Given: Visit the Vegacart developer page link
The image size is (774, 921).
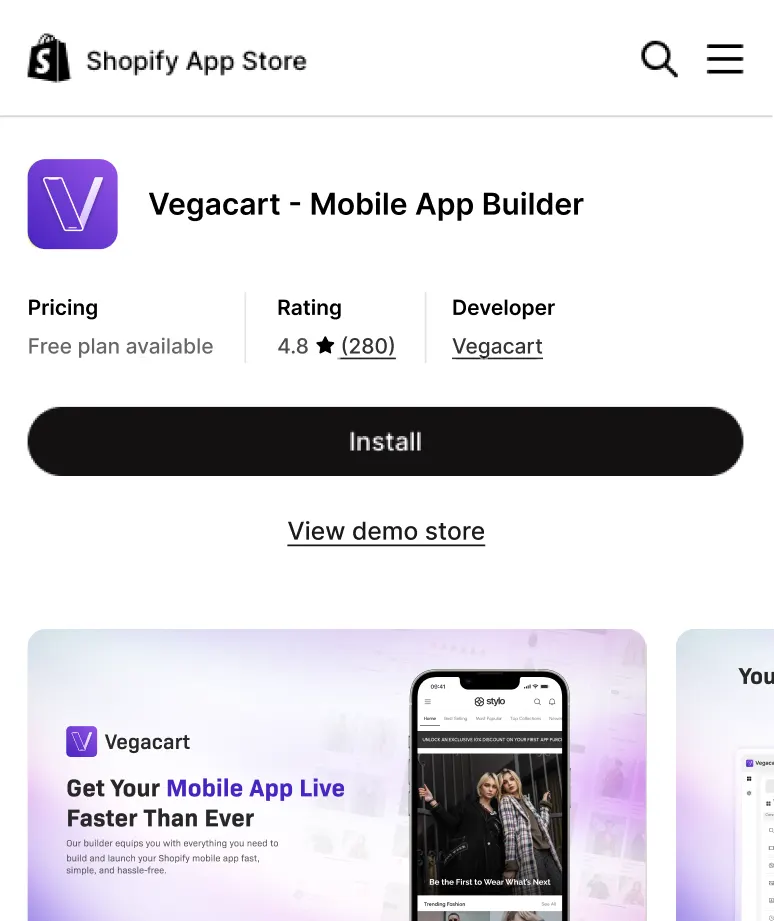Looking at the screenshot, I should click(497, 347).
